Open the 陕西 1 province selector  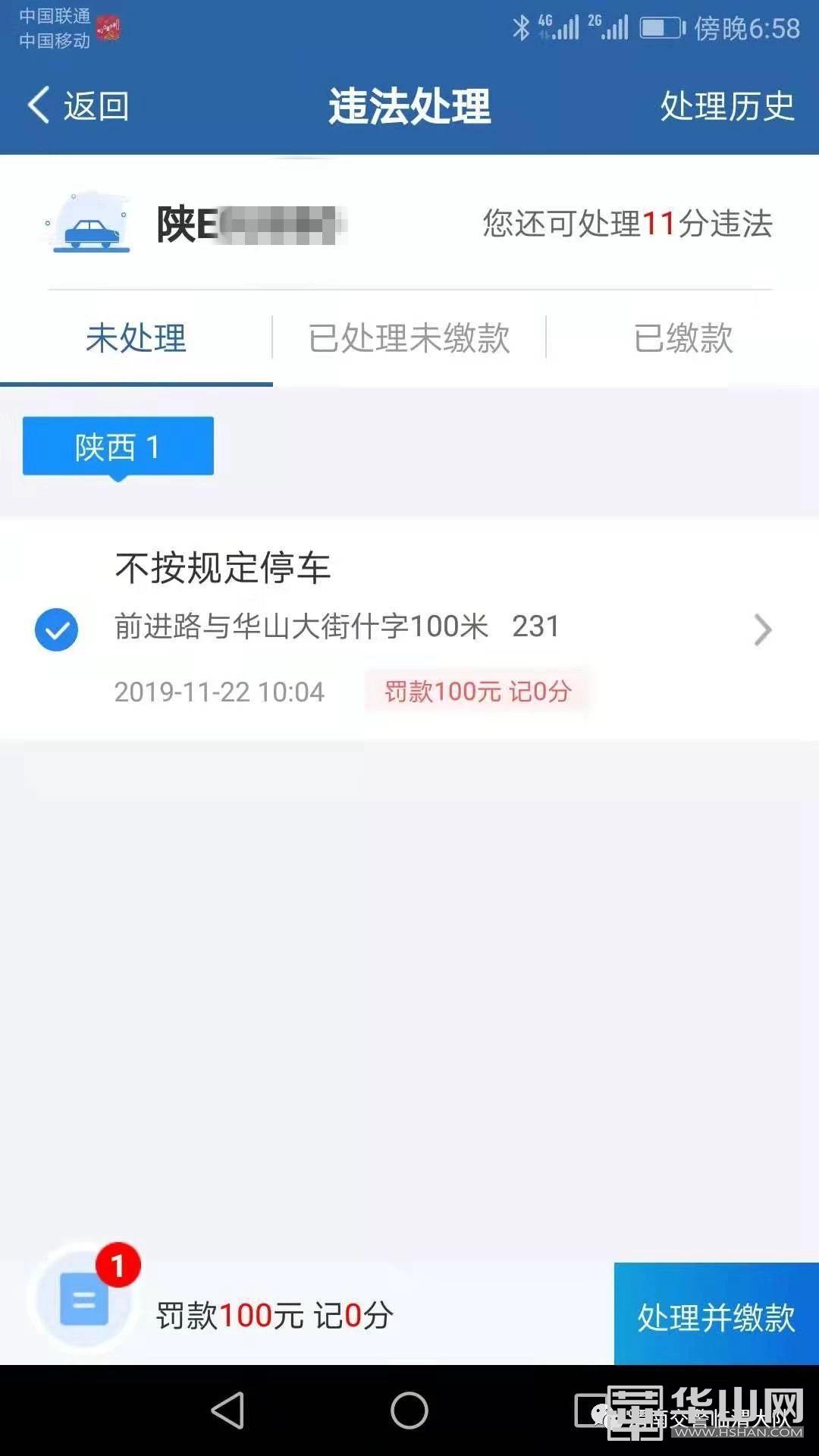(x=118, y=446)
